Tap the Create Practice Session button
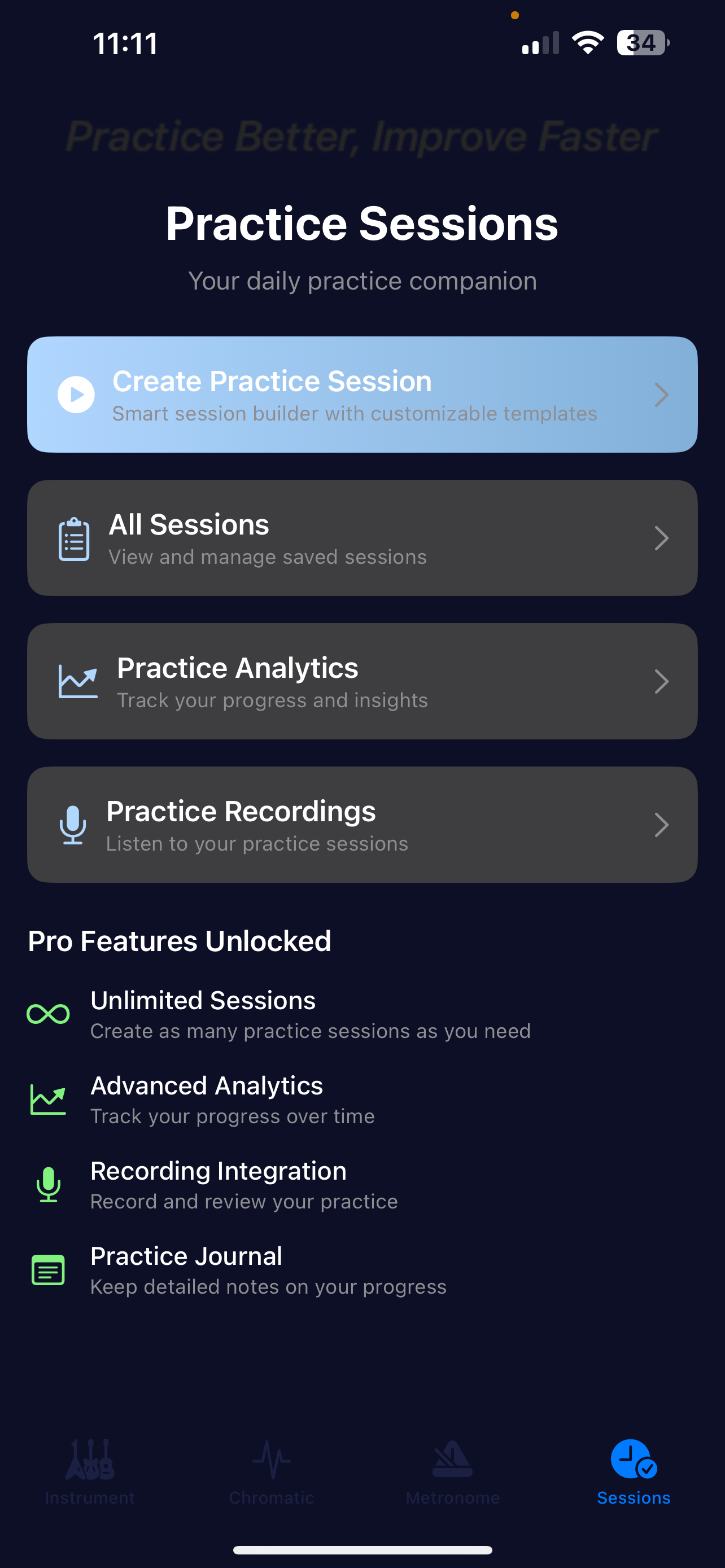The width and height of the screenshot is (725, 1568). (362, 394)
